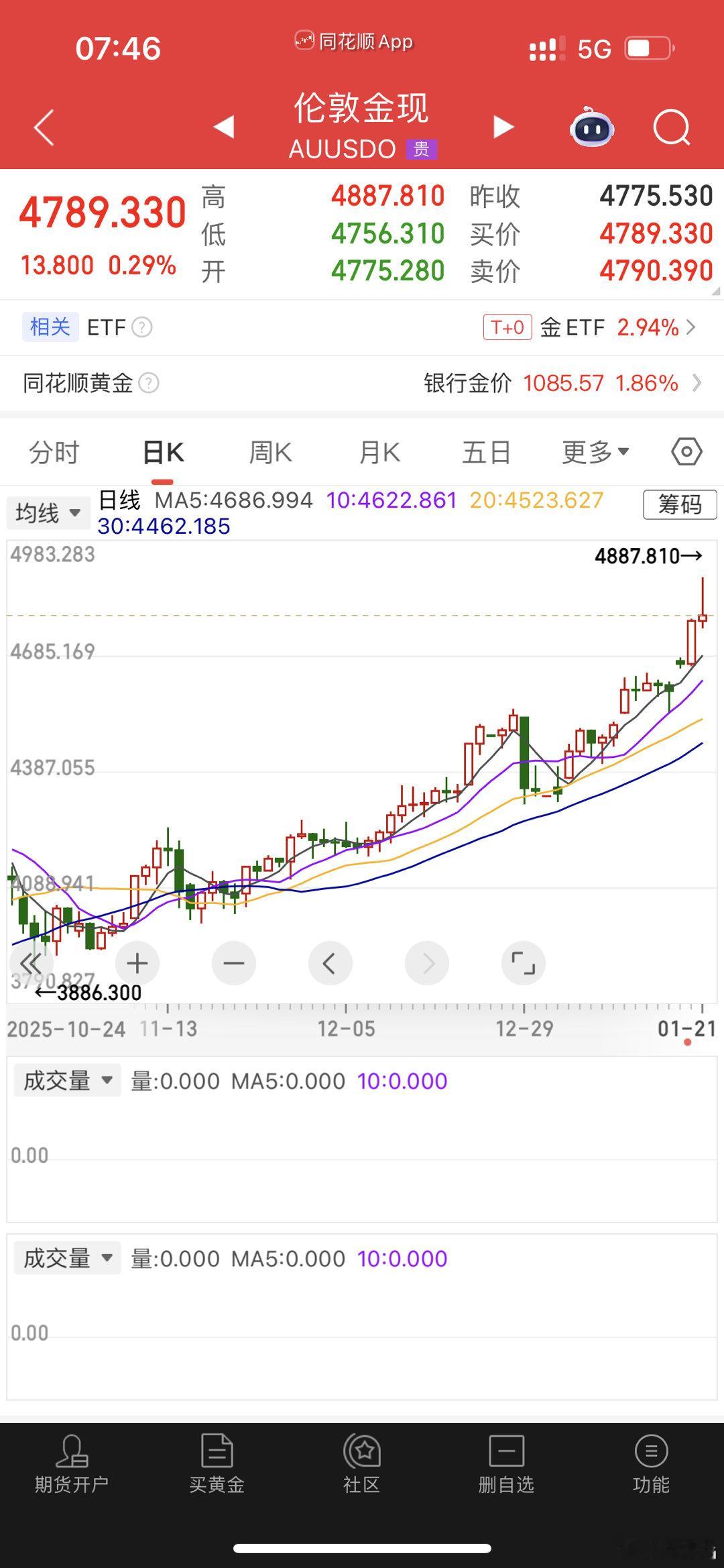724x1568 pixels.
Task: Zoom out using the minus icon
Action: pyautogui.click(x=233, y=963)
